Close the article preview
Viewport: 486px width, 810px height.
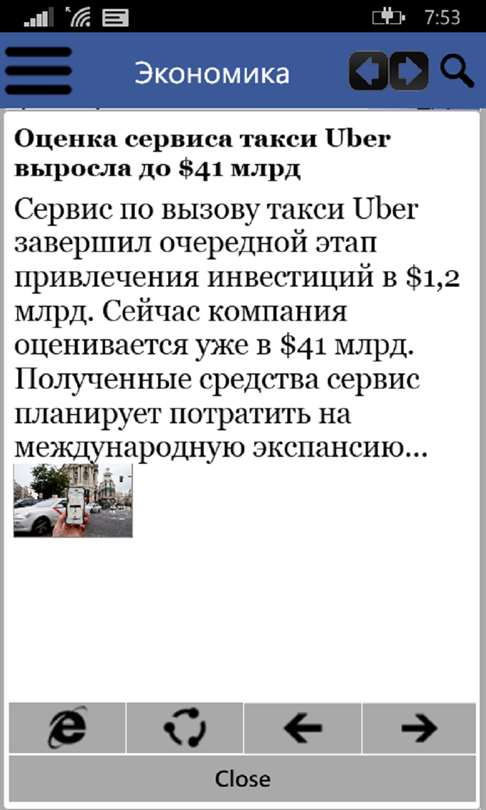click(x=243, y=778)
